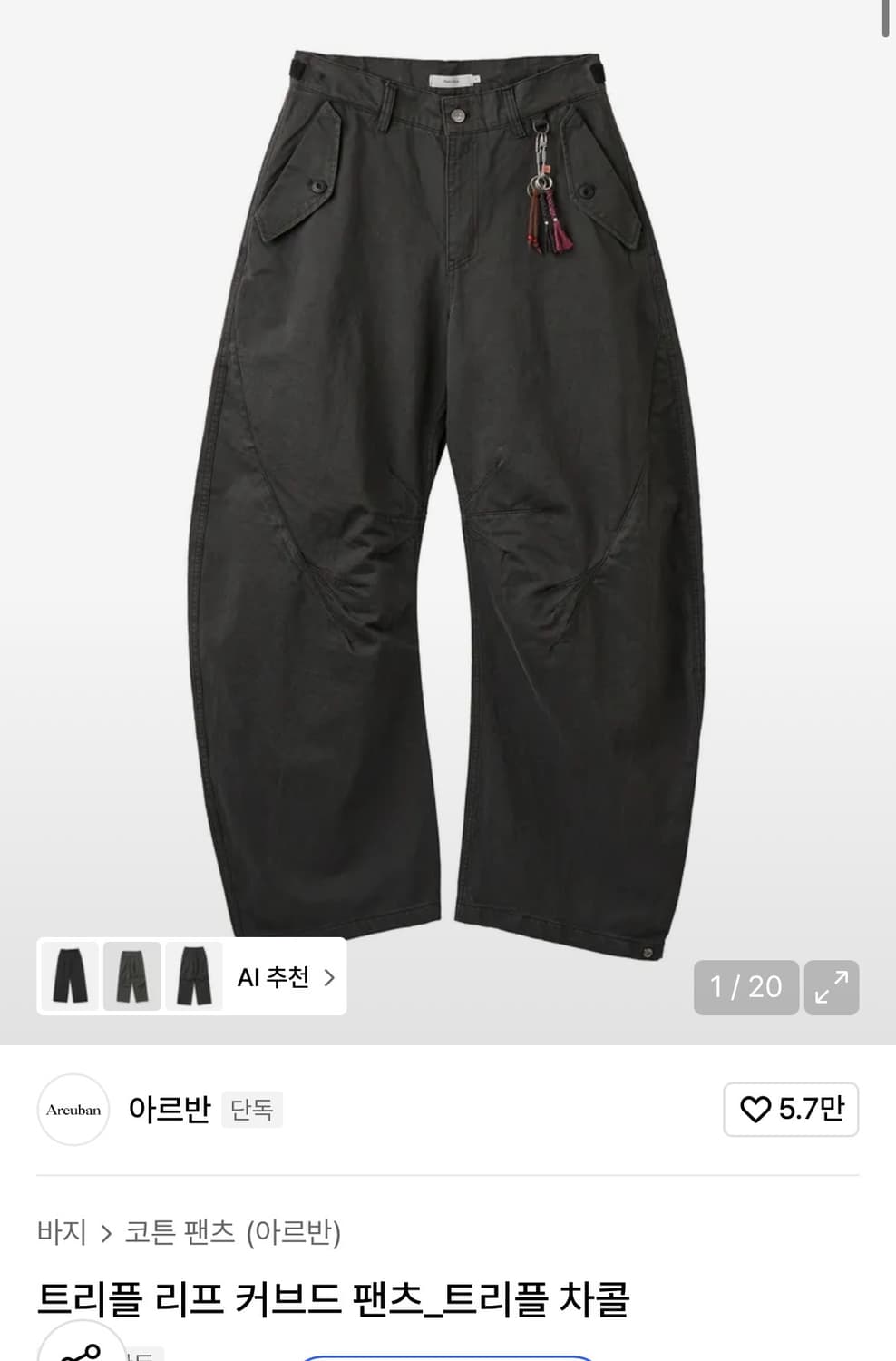896x1361 pixels.
Task: Expand AI 추천 recommendations with the chevron
Action: click(329, 977)
